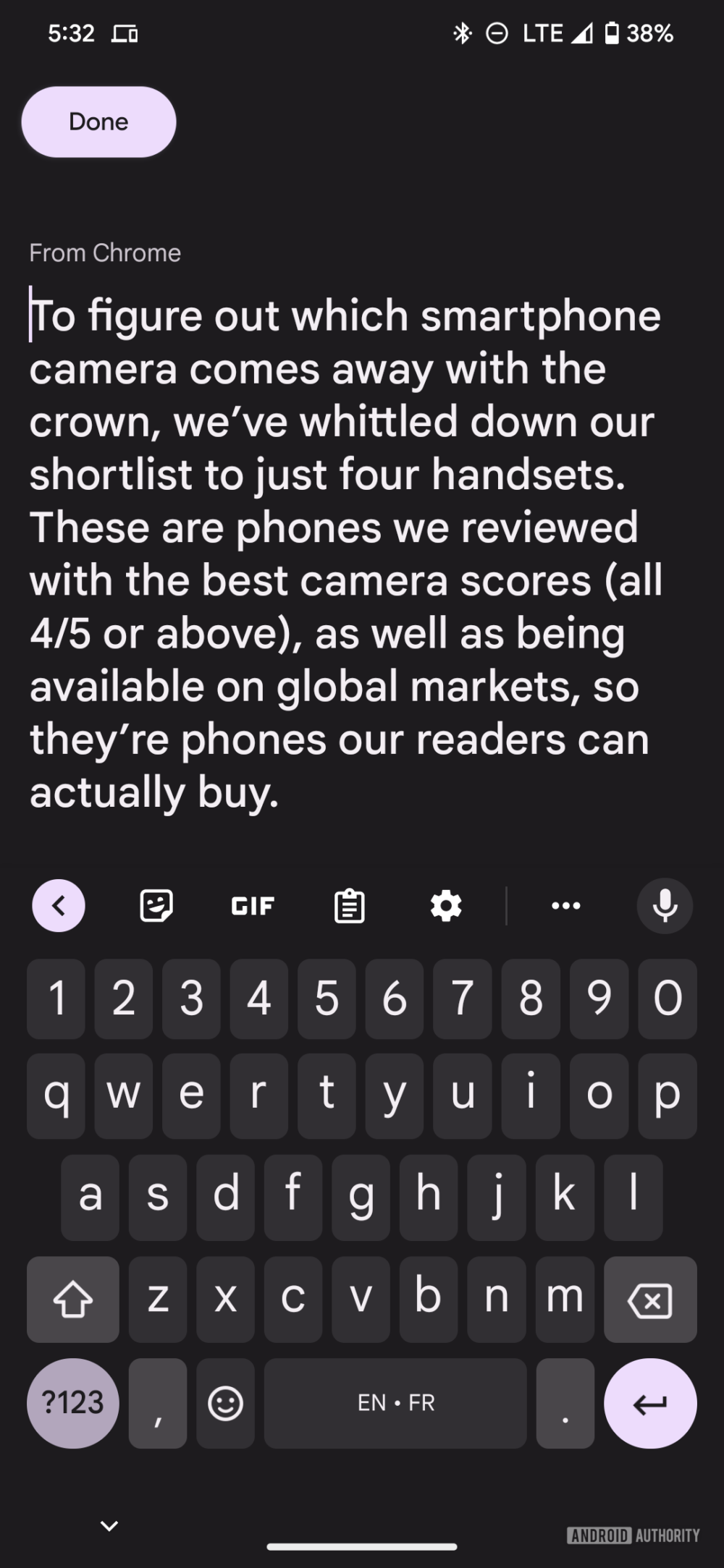Tap the From Chrome label
The image size is (724, 1568).
104,253
